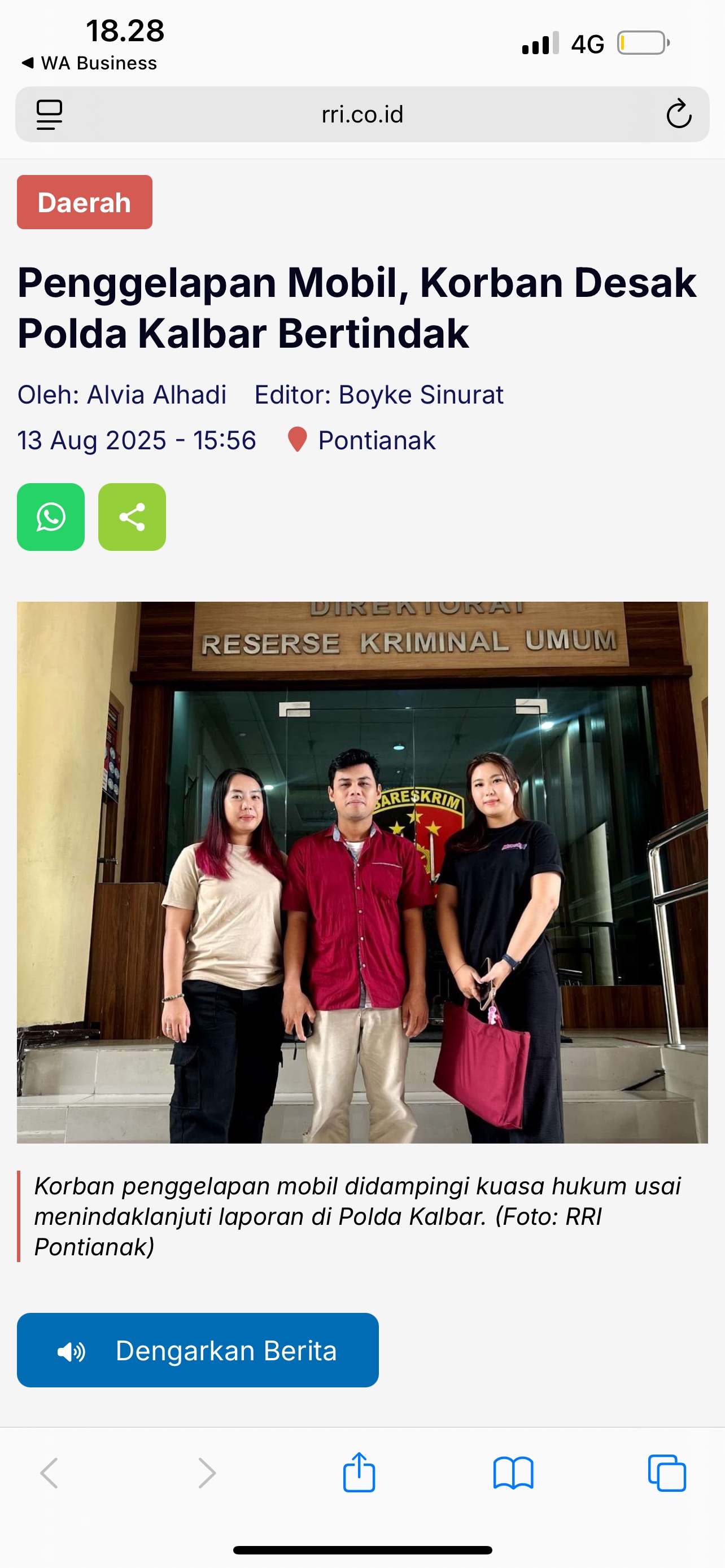Image resolution: width=725 pixels, height=1568 pixels.
Task: Open the Safari page menu icon
Action: [x=49, y=115]
